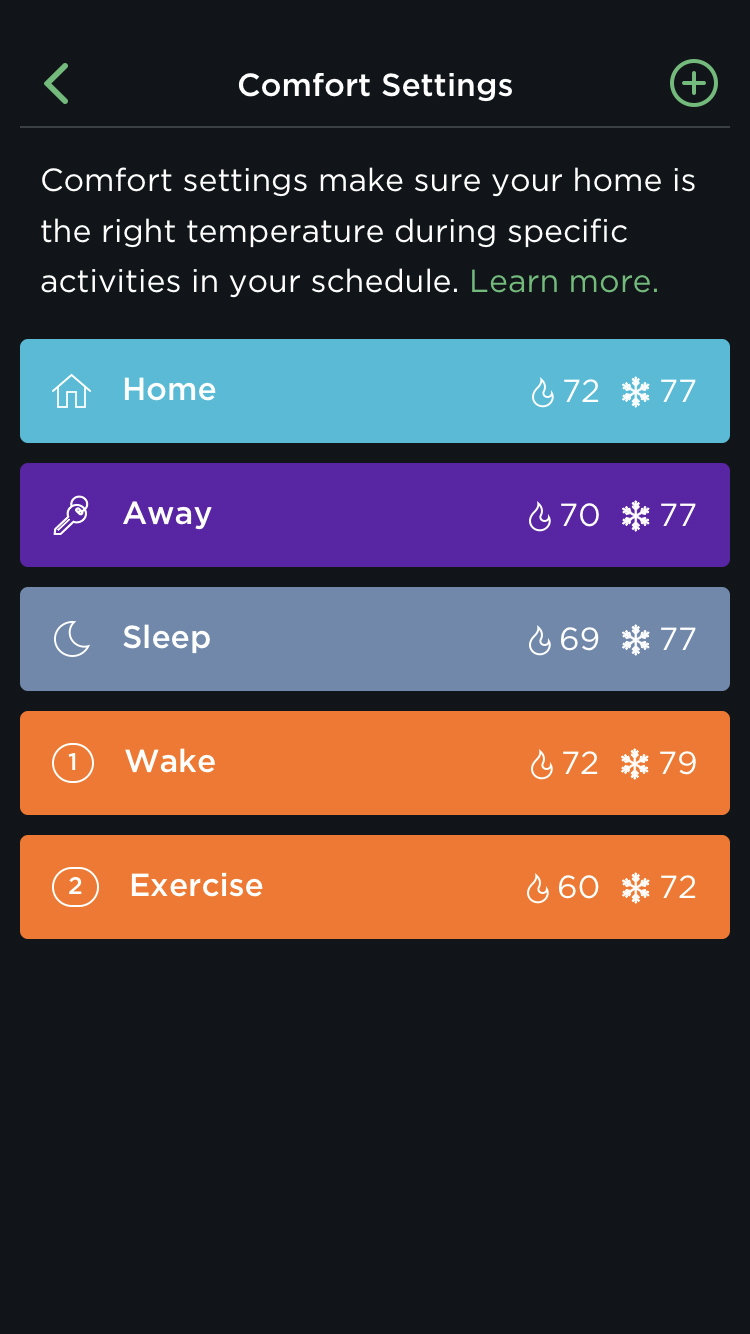This screenshot has width=750, height=1334.
Task: Click the Comfort Settings title text
Action: 375,85
